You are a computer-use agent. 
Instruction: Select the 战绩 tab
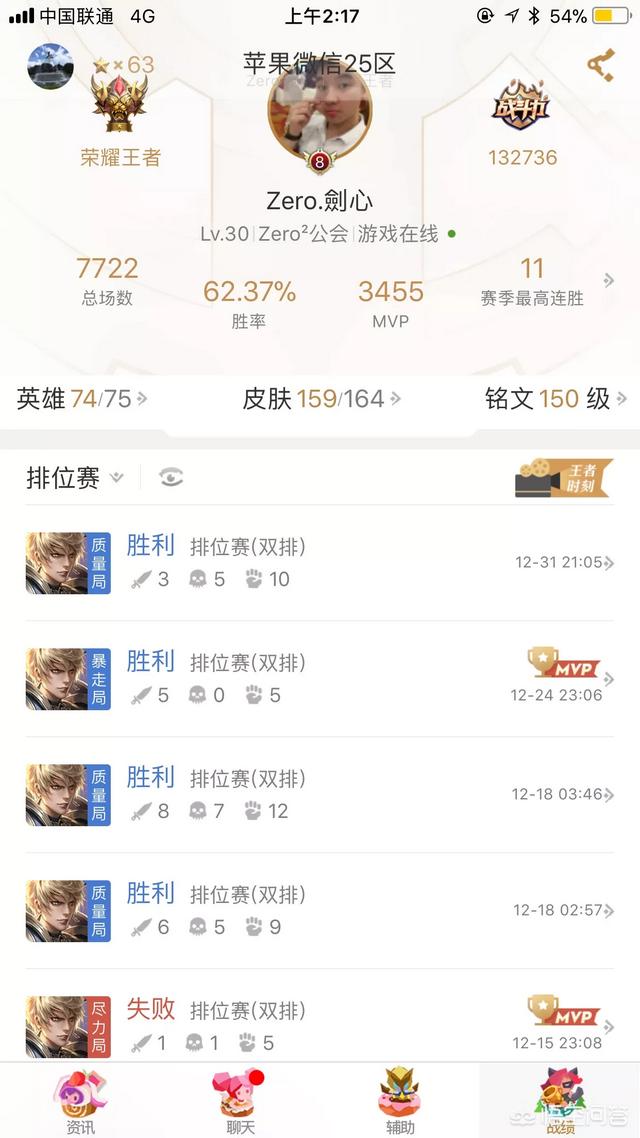(559, 1100)
